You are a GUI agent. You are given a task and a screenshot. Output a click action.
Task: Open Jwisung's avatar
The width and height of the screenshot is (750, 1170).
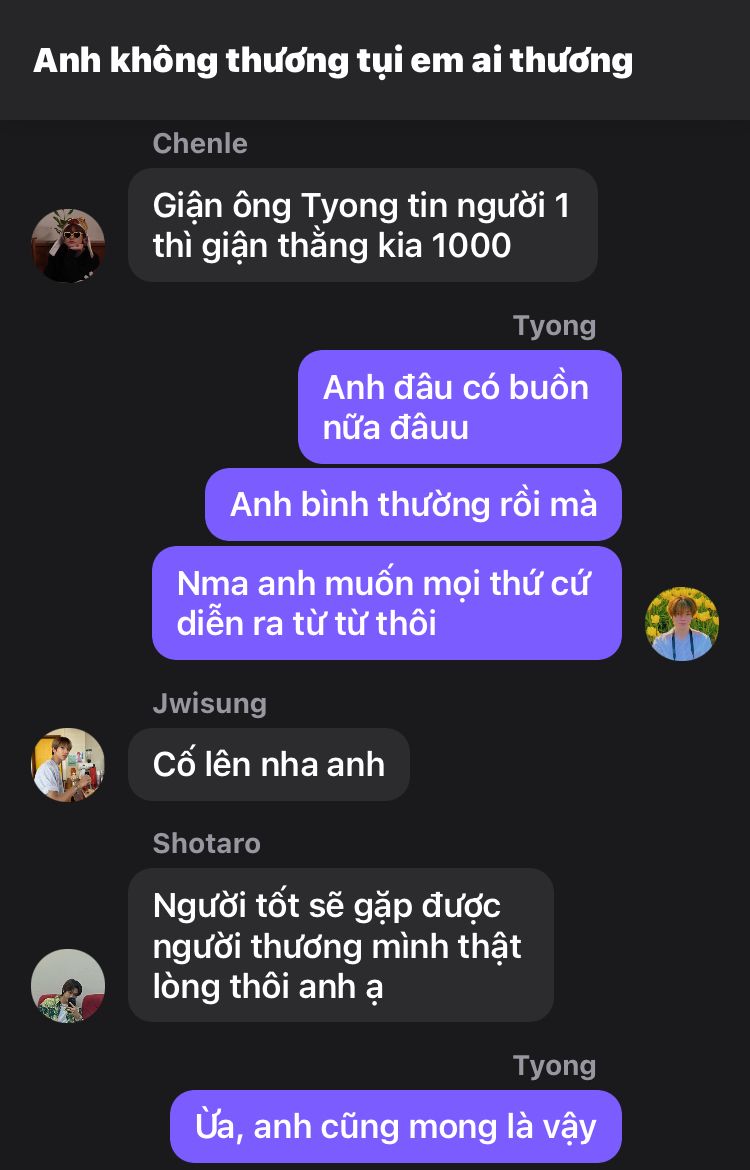68,765
